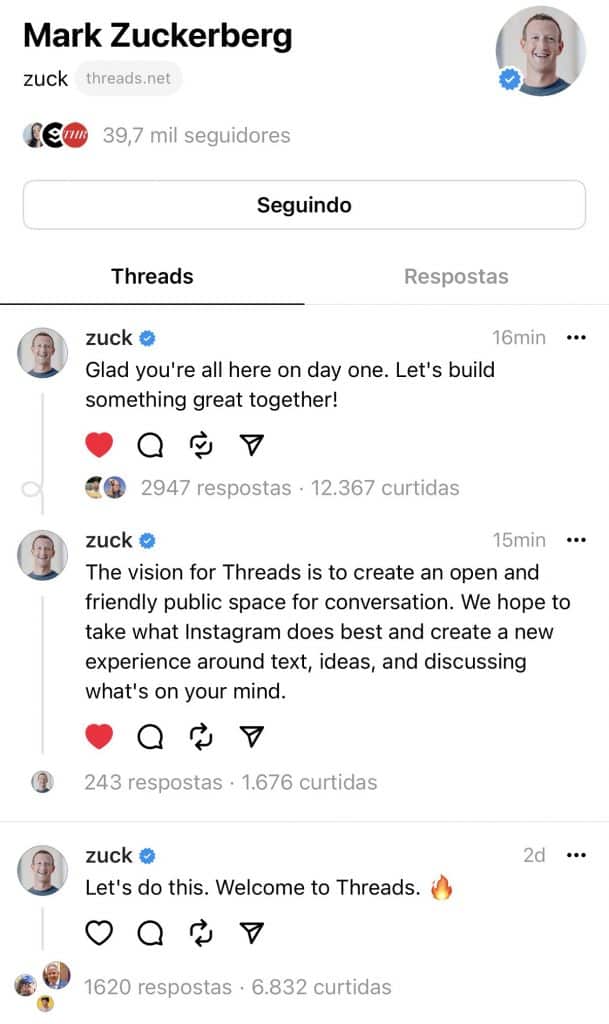View the 2947 respostas on first post
Viewport: 609px width, 1024px height.
click(x=215, y=488)
